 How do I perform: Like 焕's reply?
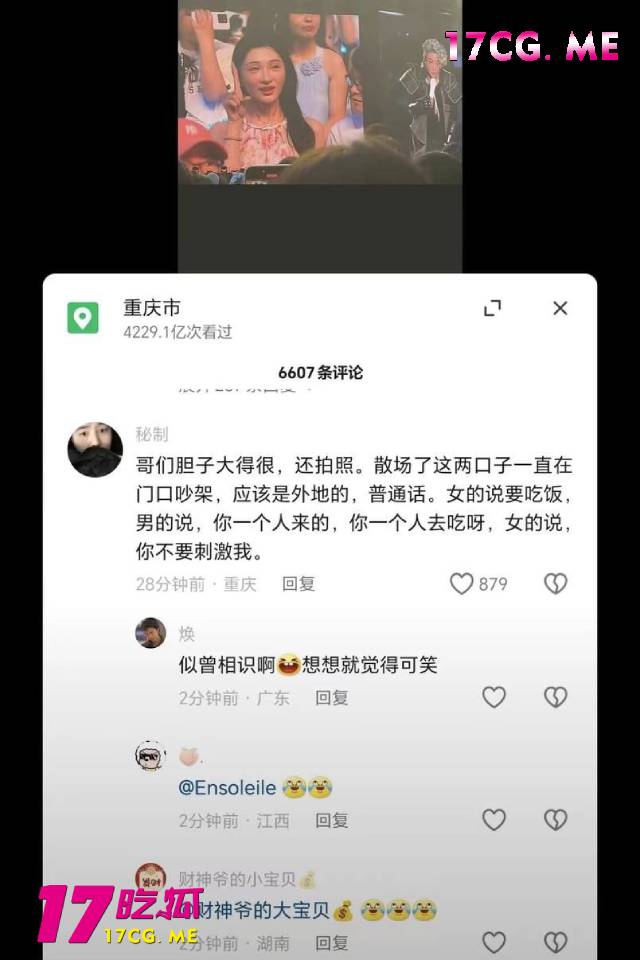(494, 697)
